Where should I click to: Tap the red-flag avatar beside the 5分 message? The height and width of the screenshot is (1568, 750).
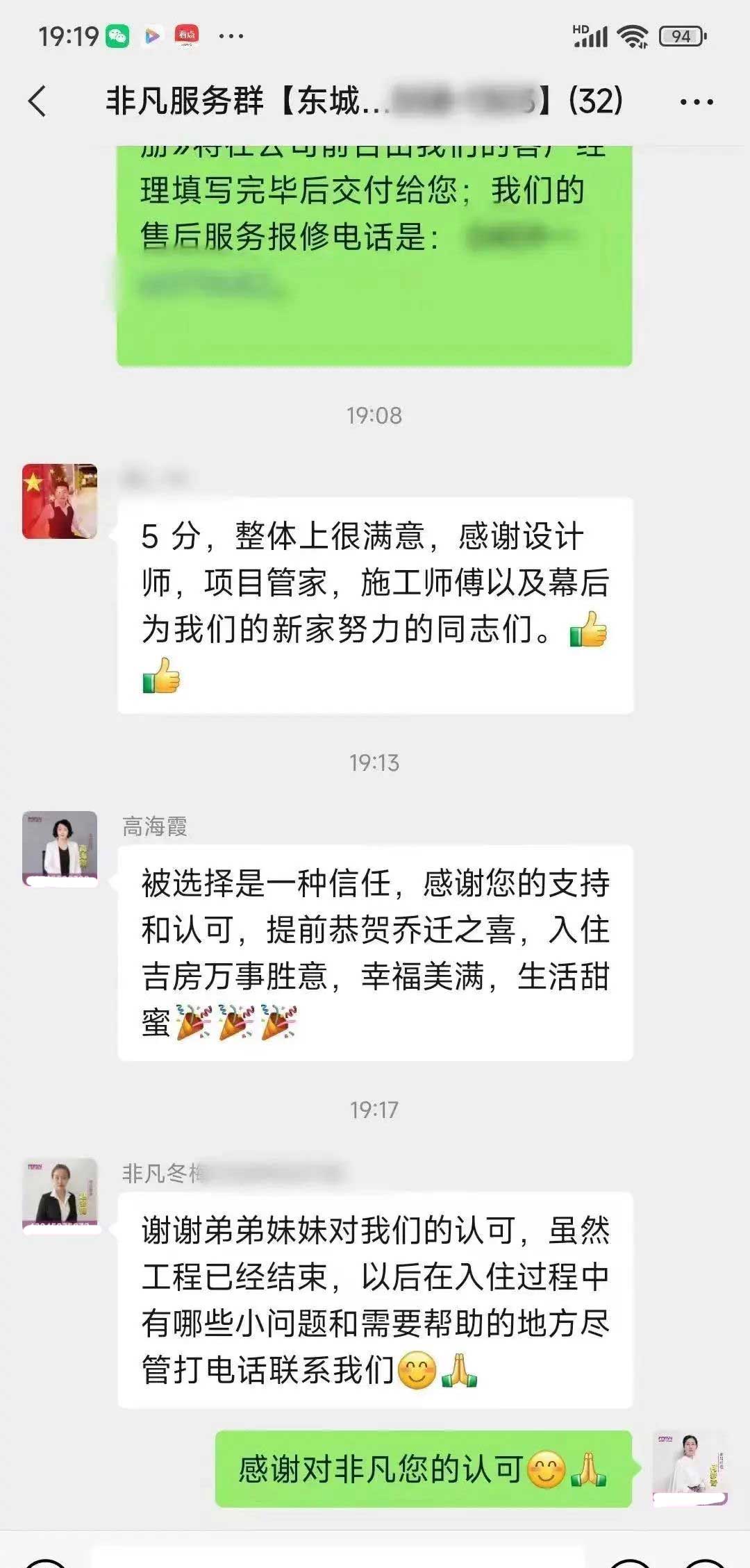point(60,501)
